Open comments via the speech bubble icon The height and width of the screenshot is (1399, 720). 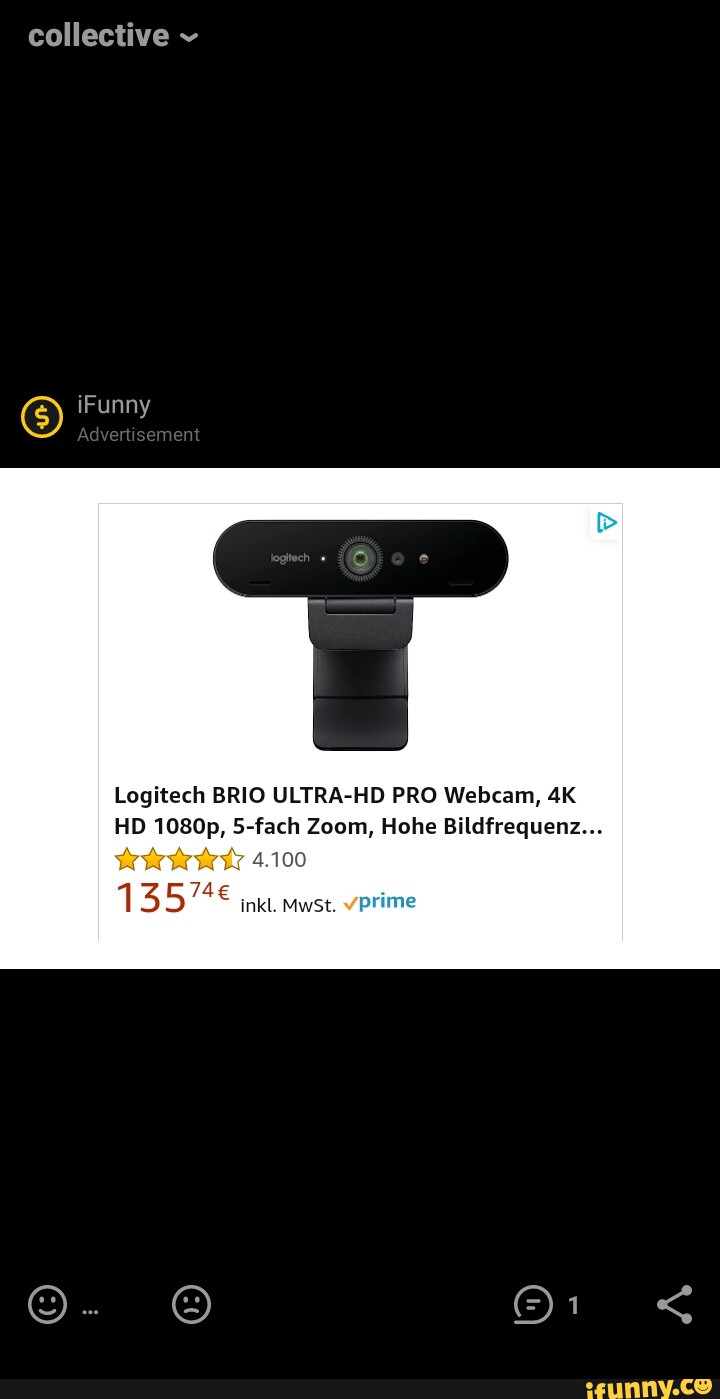pyautogui.click(x=533, y=1305)
